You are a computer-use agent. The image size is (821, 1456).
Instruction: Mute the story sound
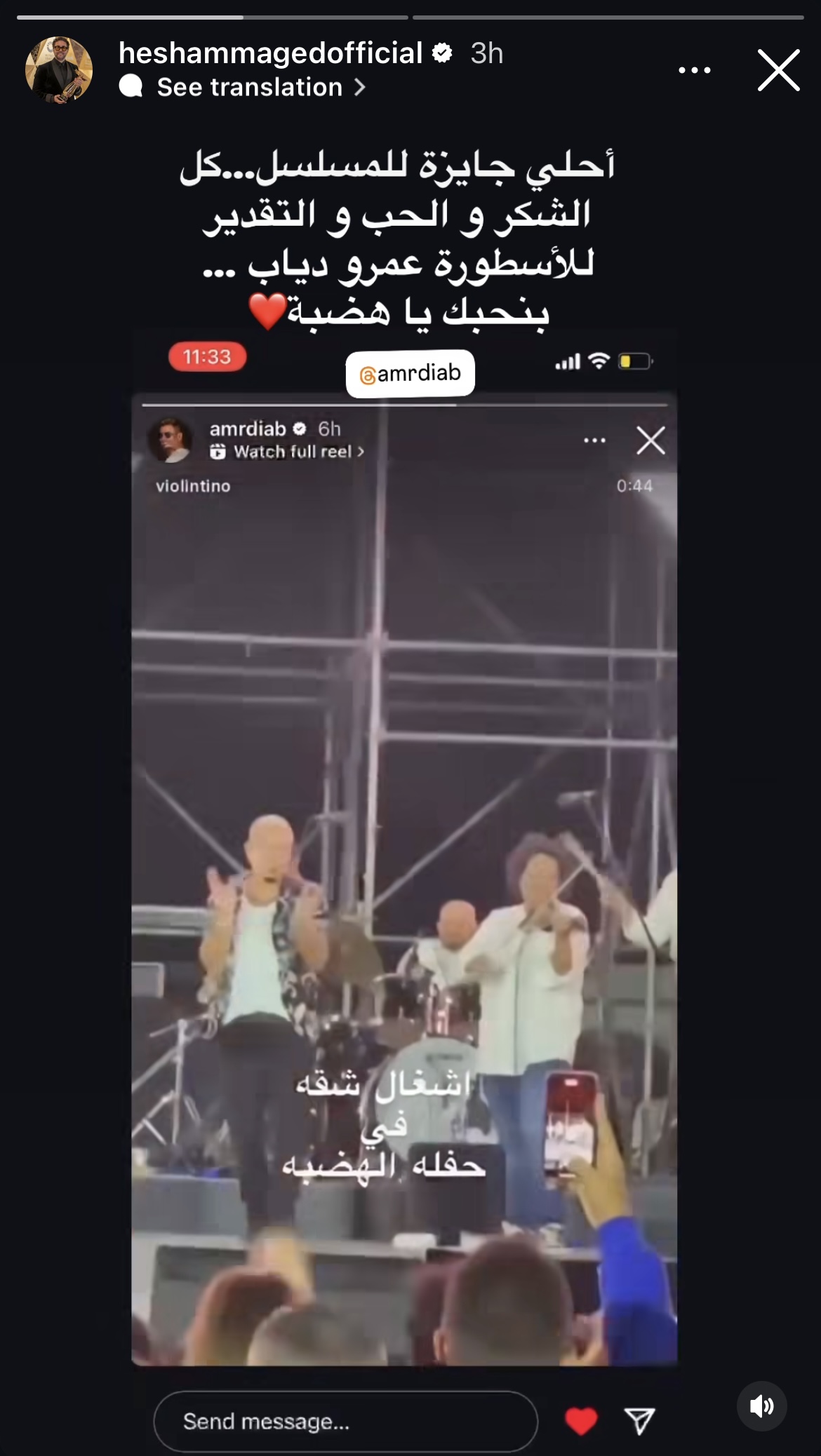tap(761, 1406)
